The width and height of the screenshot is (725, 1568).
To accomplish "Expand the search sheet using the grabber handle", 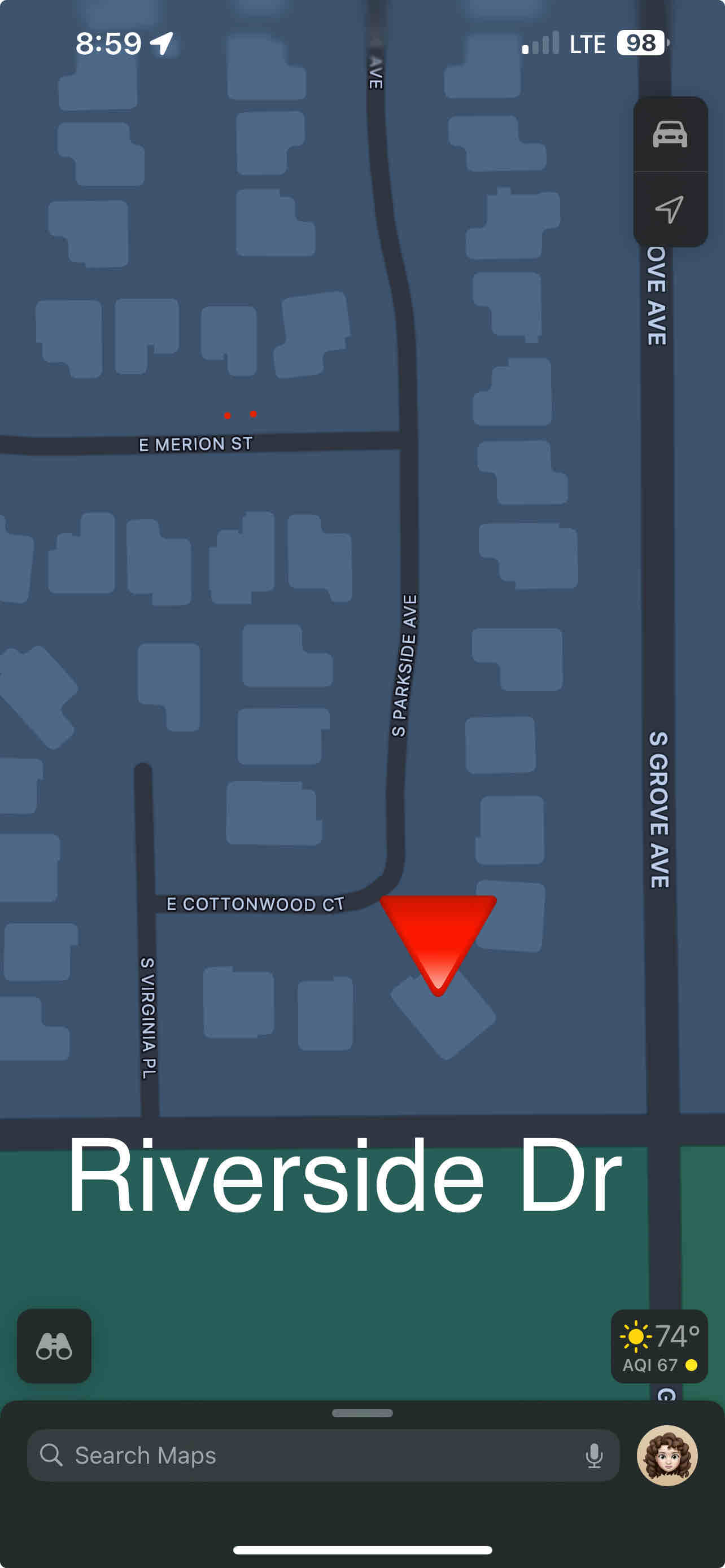I will 362,1413.
